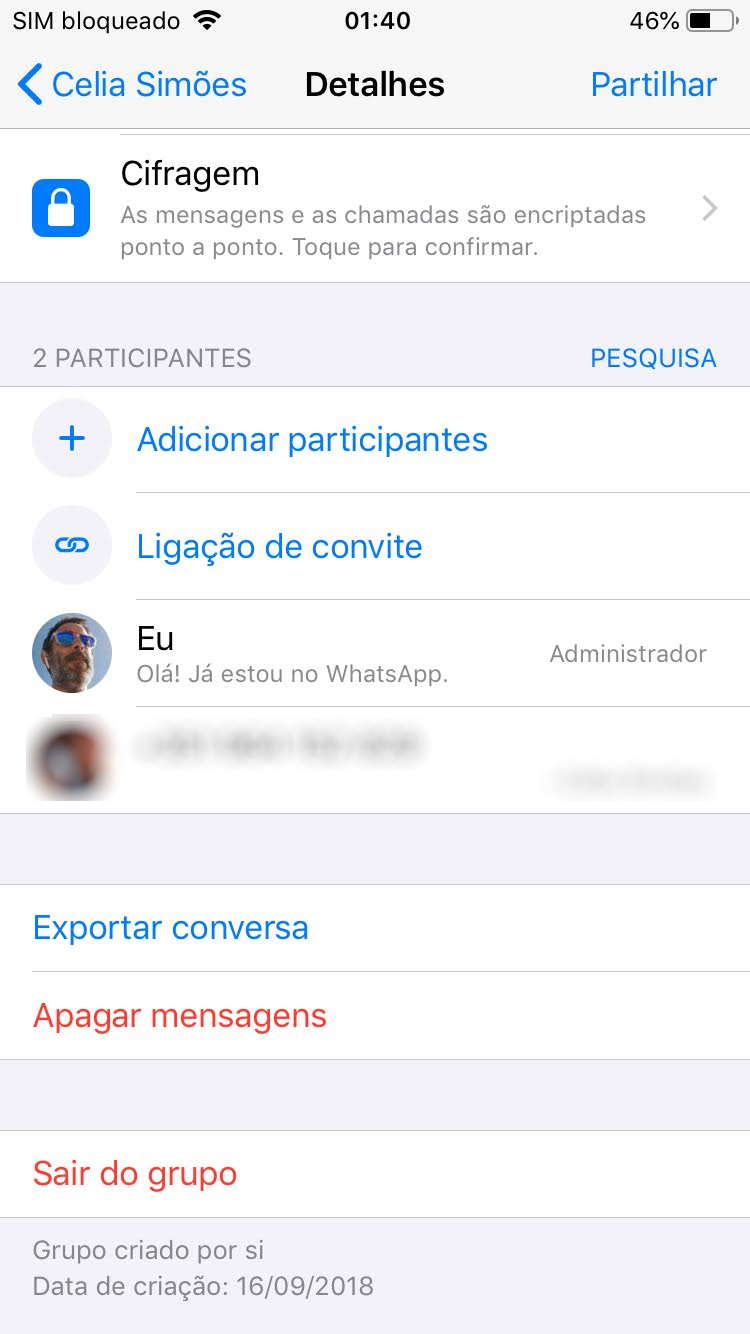
Task: Tap PESQUISA to search participants
Action: (x=653, y=358)
